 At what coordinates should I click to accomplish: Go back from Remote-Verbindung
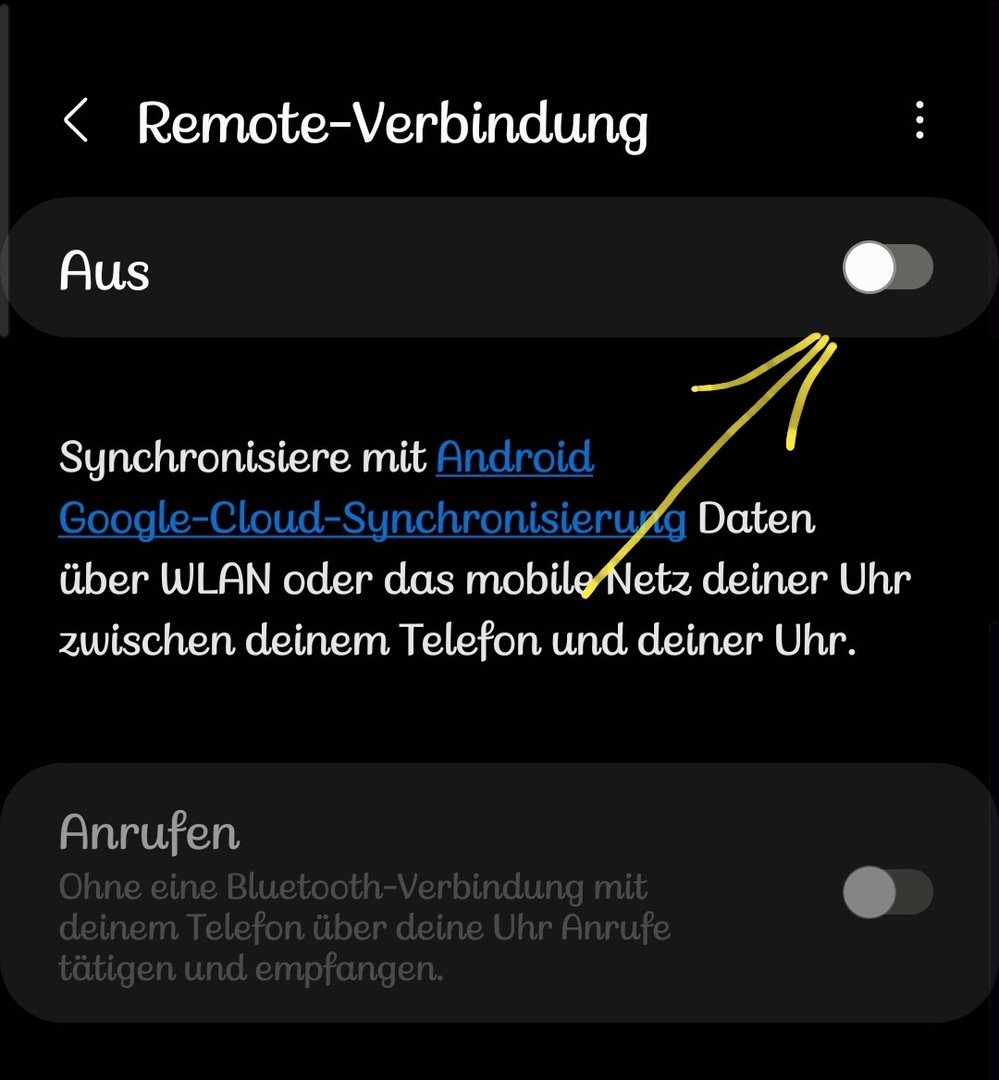tap(76, 122)
